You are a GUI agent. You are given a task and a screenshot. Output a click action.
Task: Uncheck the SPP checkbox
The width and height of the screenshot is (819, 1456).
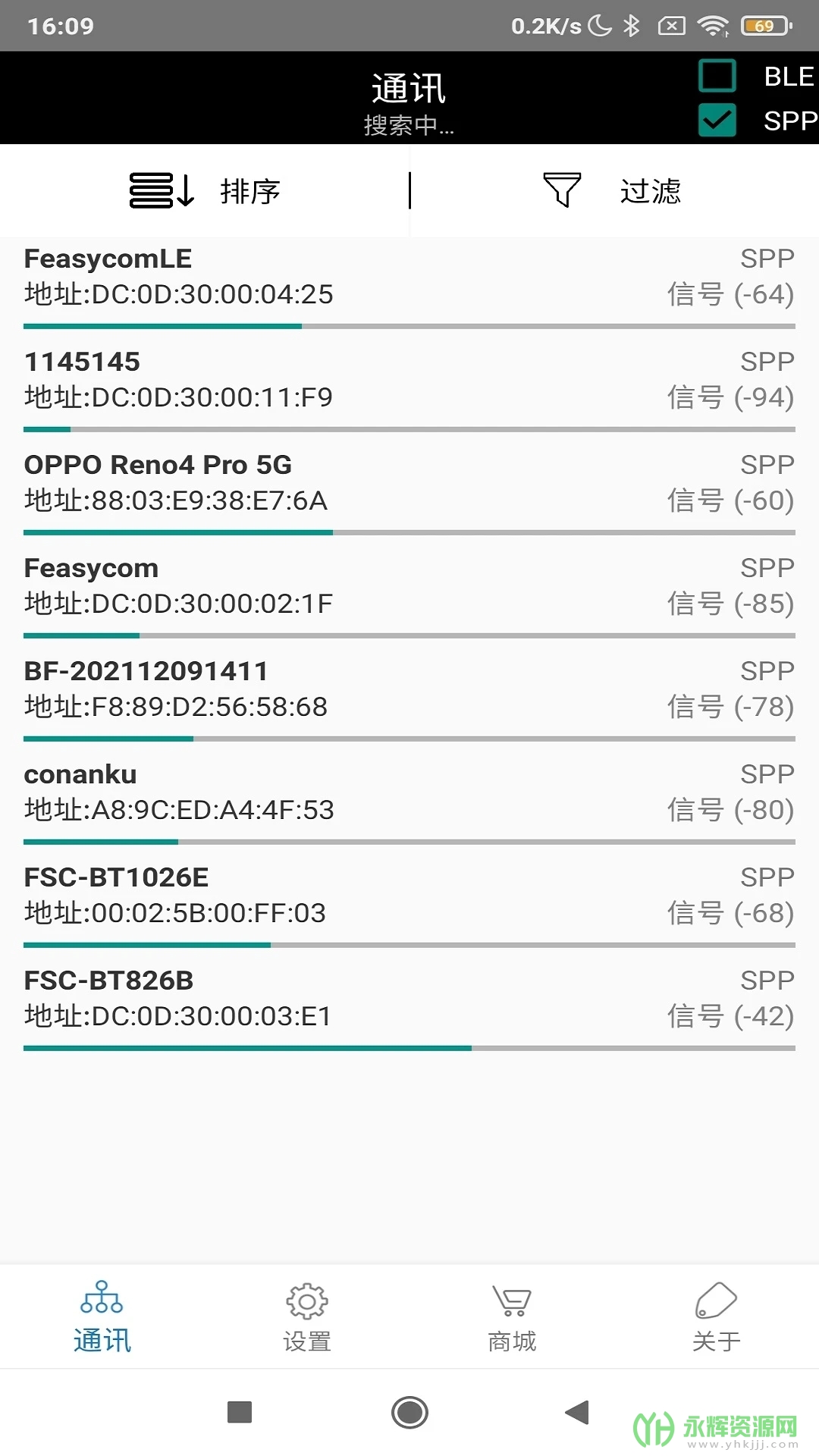717,121
